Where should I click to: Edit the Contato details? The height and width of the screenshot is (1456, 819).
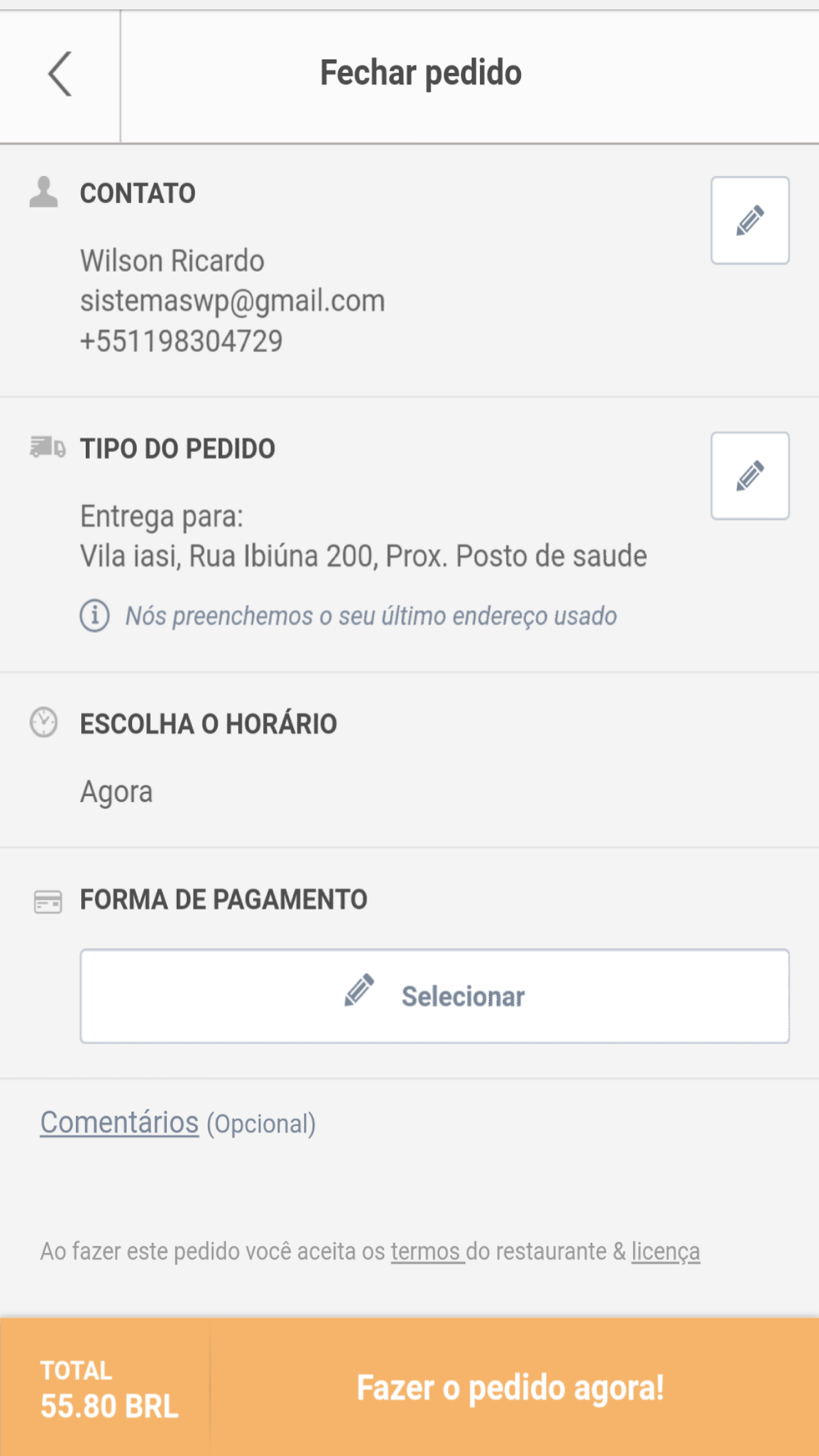pyautogui.click(x=749, y=220)
